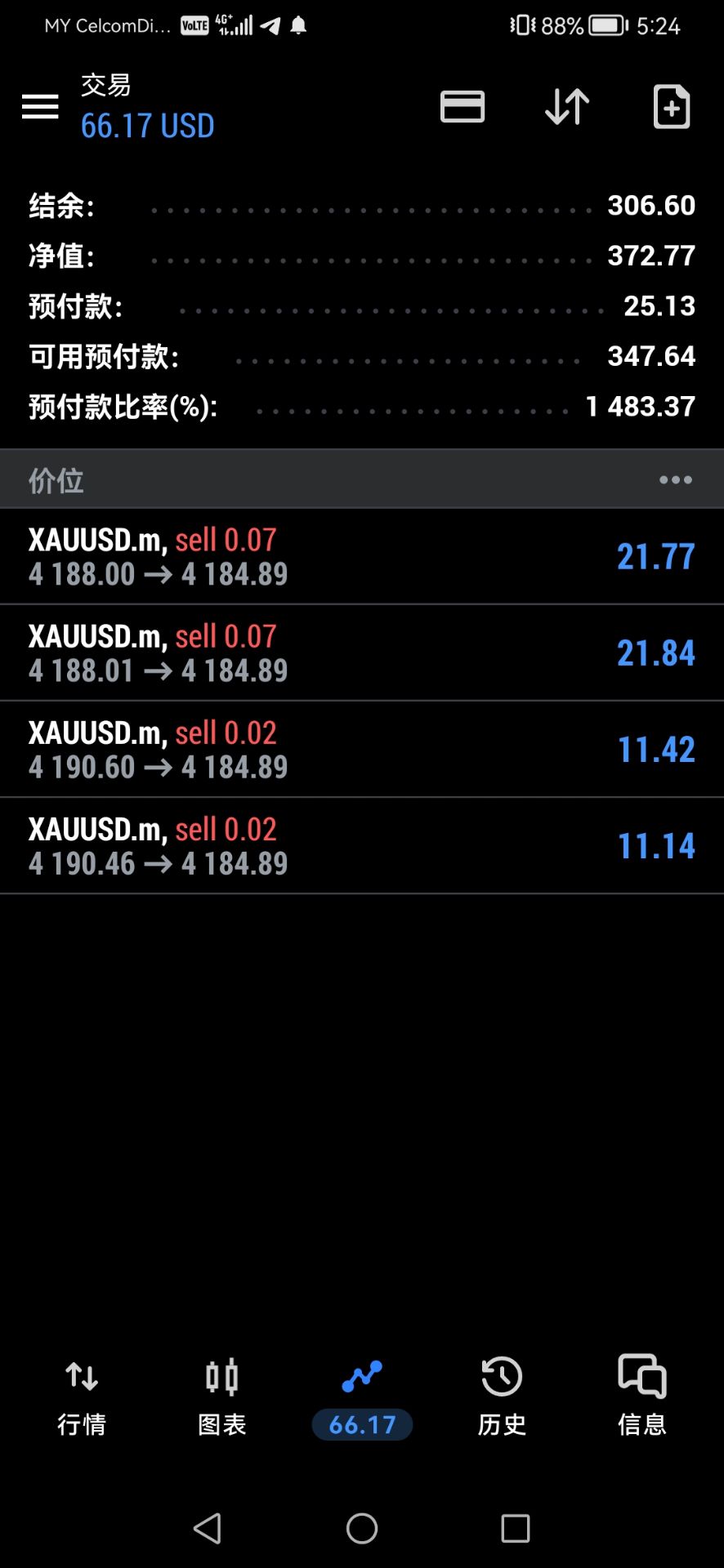
Task: Create a new order with plus icon
Action: click(x=672, y=106)
